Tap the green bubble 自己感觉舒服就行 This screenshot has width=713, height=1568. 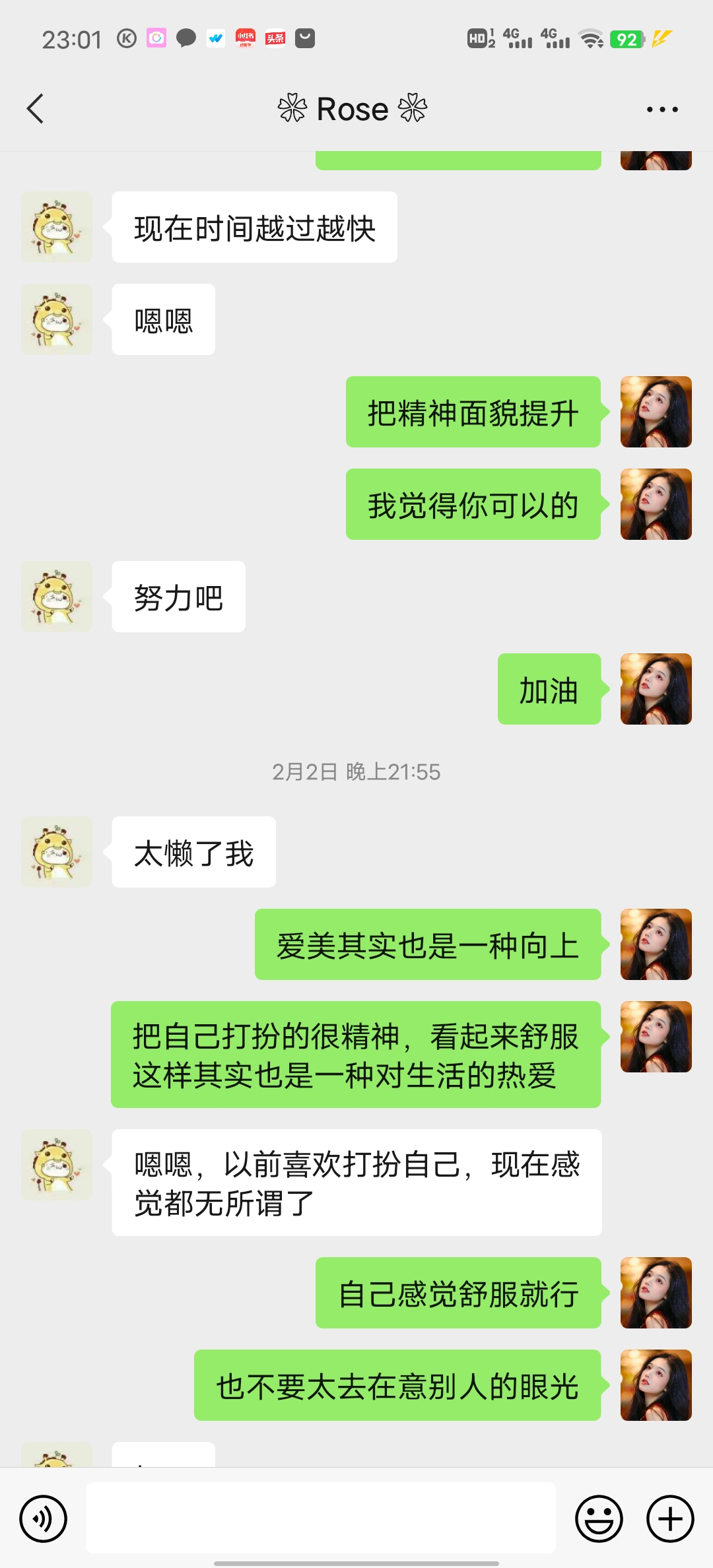[x=459, y=1293]
